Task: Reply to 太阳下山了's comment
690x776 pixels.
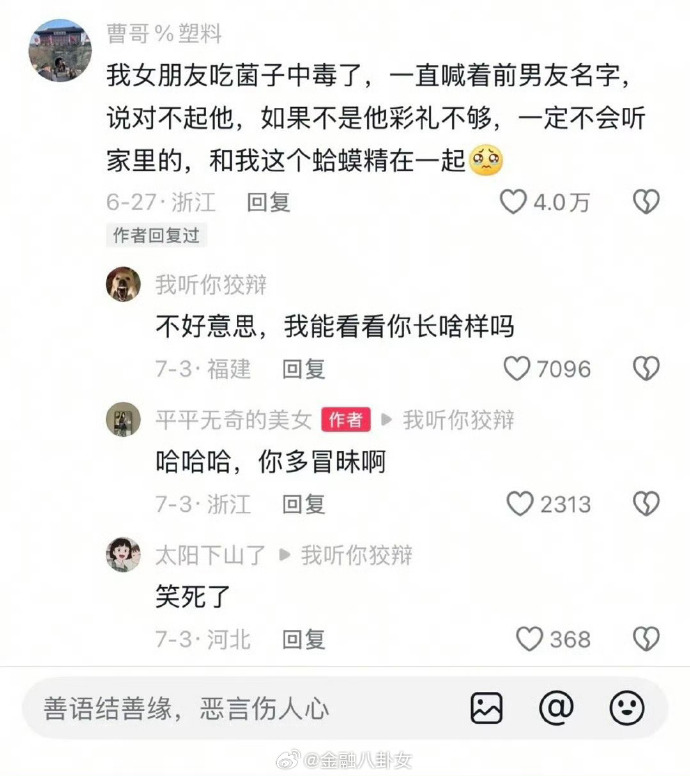Action: pos(303,638)
